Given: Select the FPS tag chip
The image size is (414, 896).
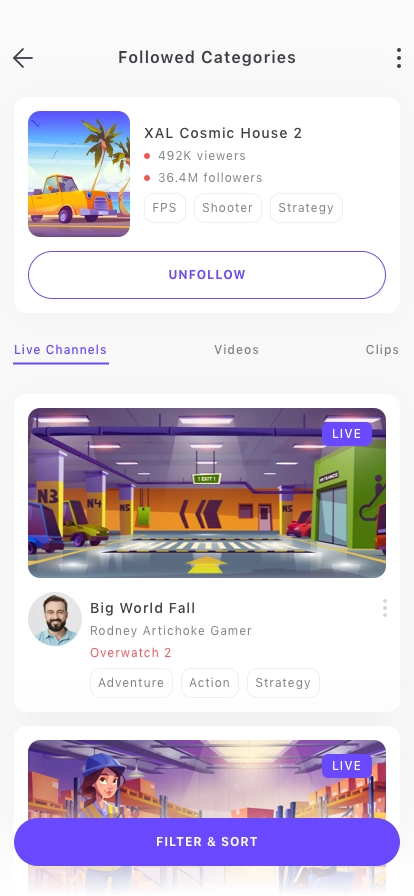Looking at the screenshot, I should click(x=165, y=208).
